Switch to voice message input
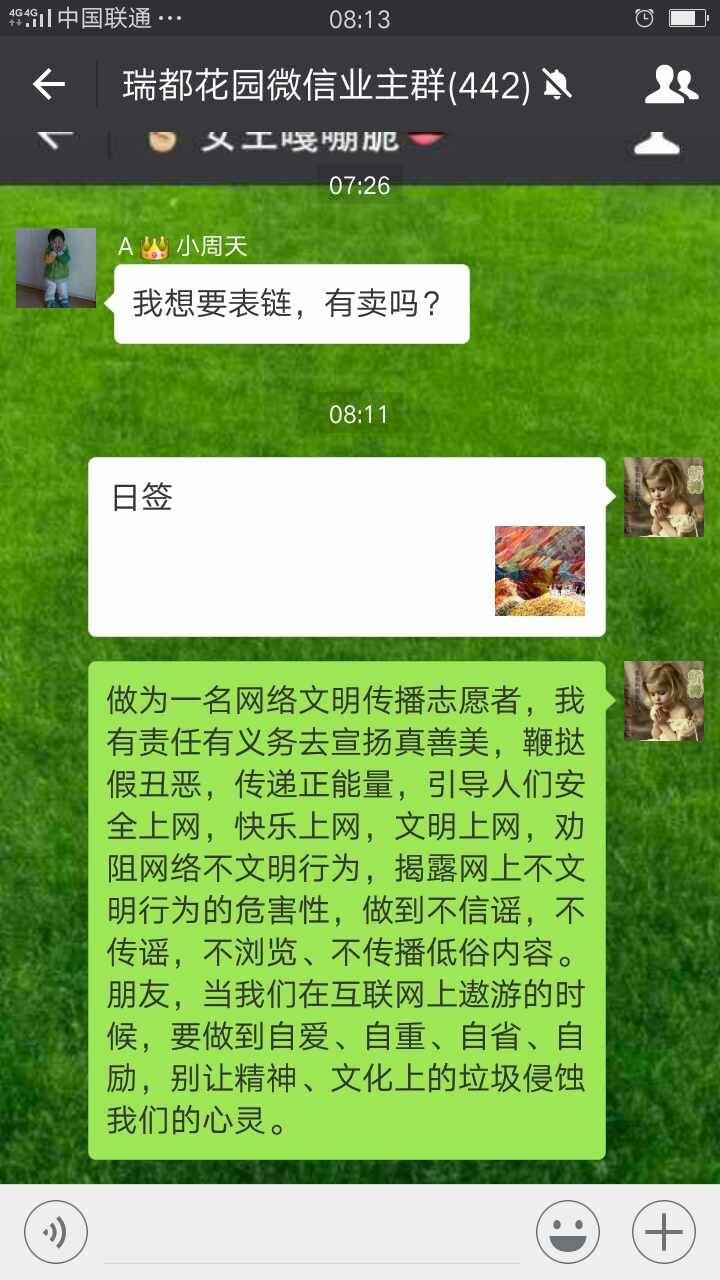 pos(56,1232)
